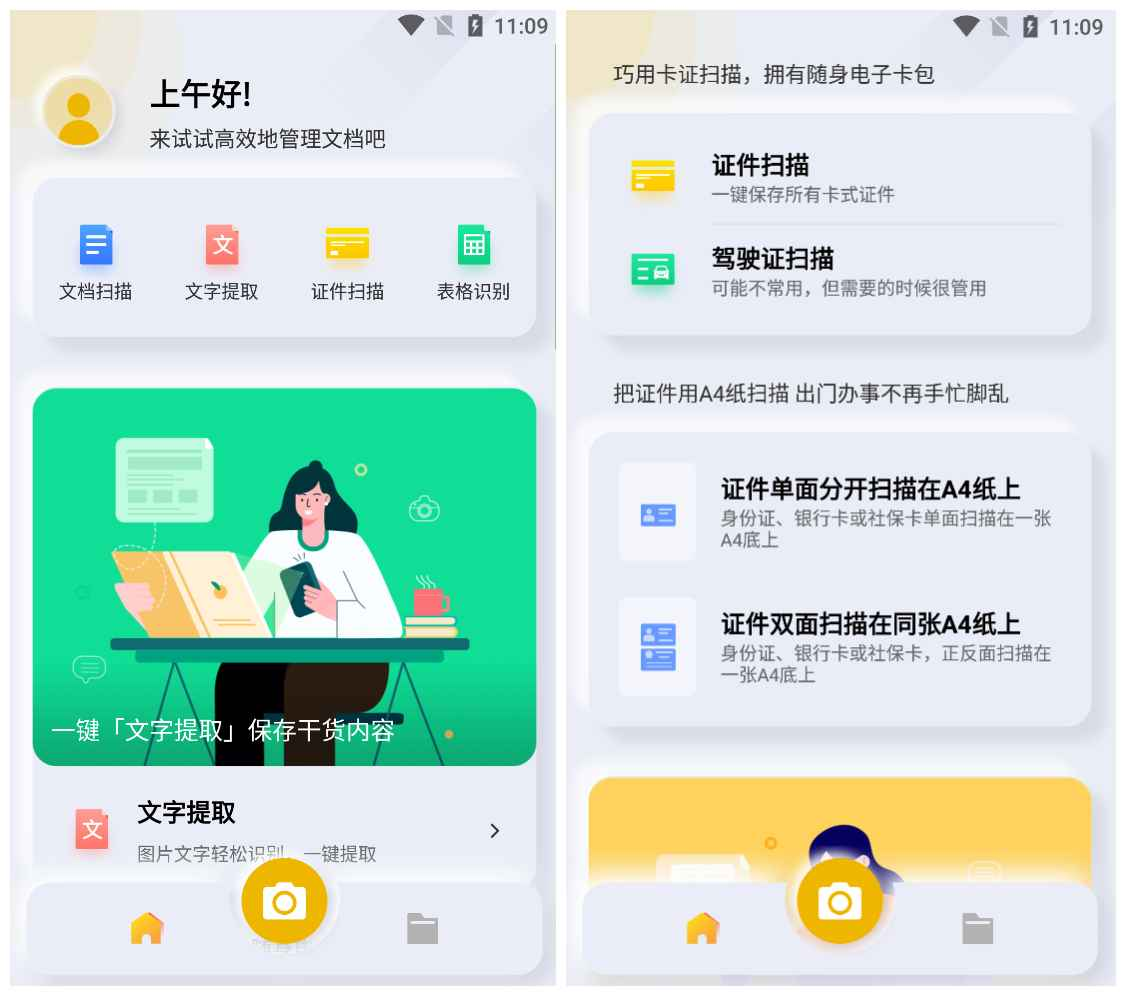Tap the camera button on the 上午好 screen
The height and width of the screenshot is (996, 1126).
tap(284, 901)
